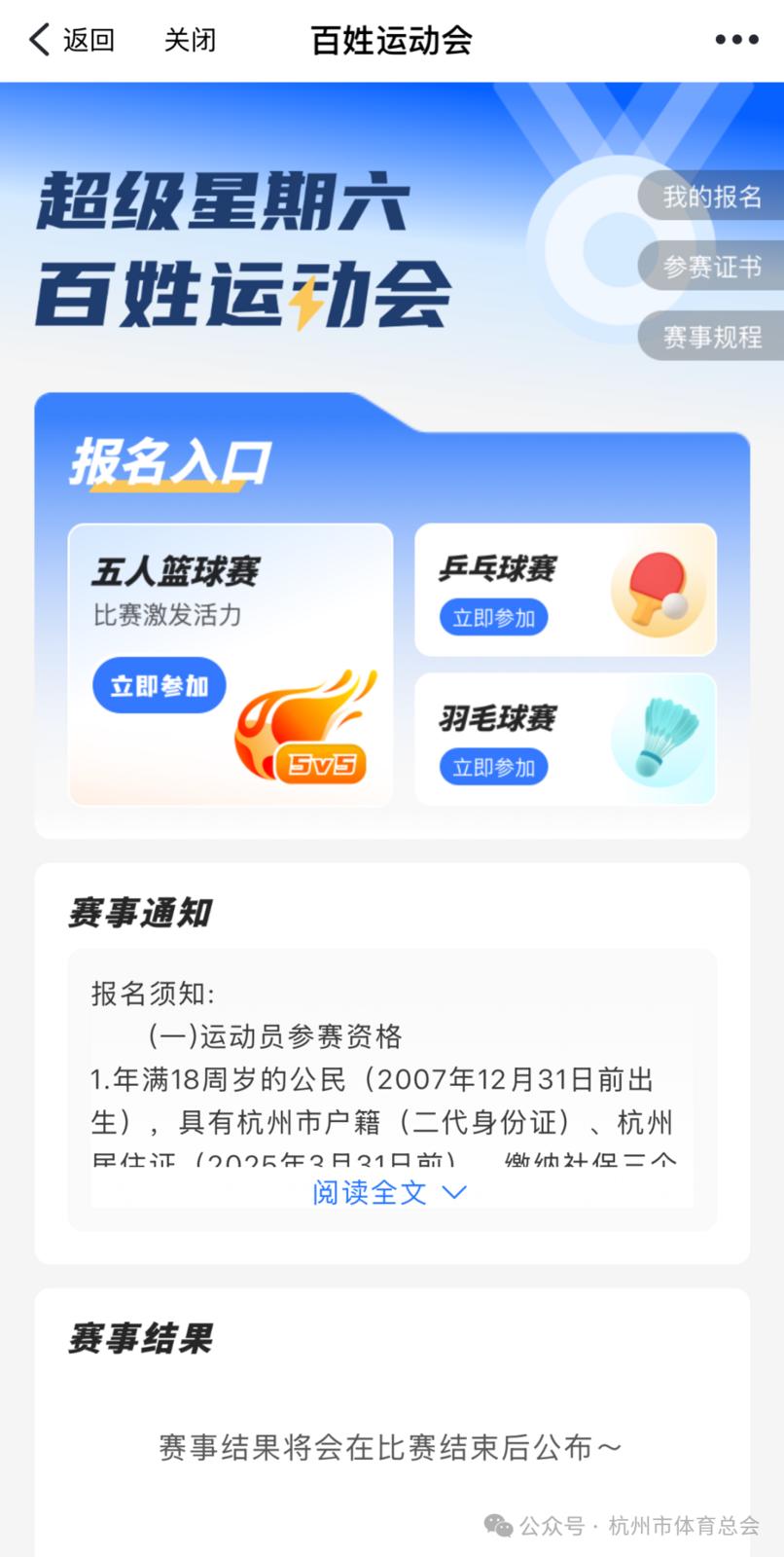784x1557 pixels.
Task: View 参赛证书 certificates
Action: tap(711, 267)
